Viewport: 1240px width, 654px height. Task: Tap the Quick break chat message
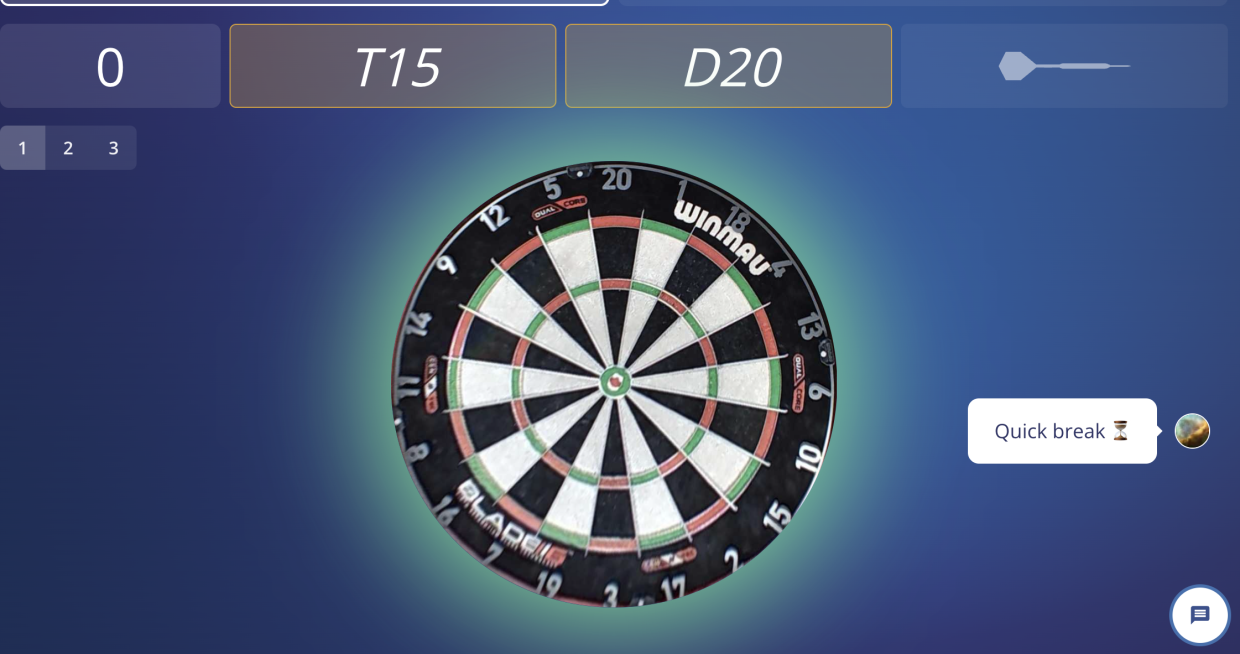click(1061, 431)
